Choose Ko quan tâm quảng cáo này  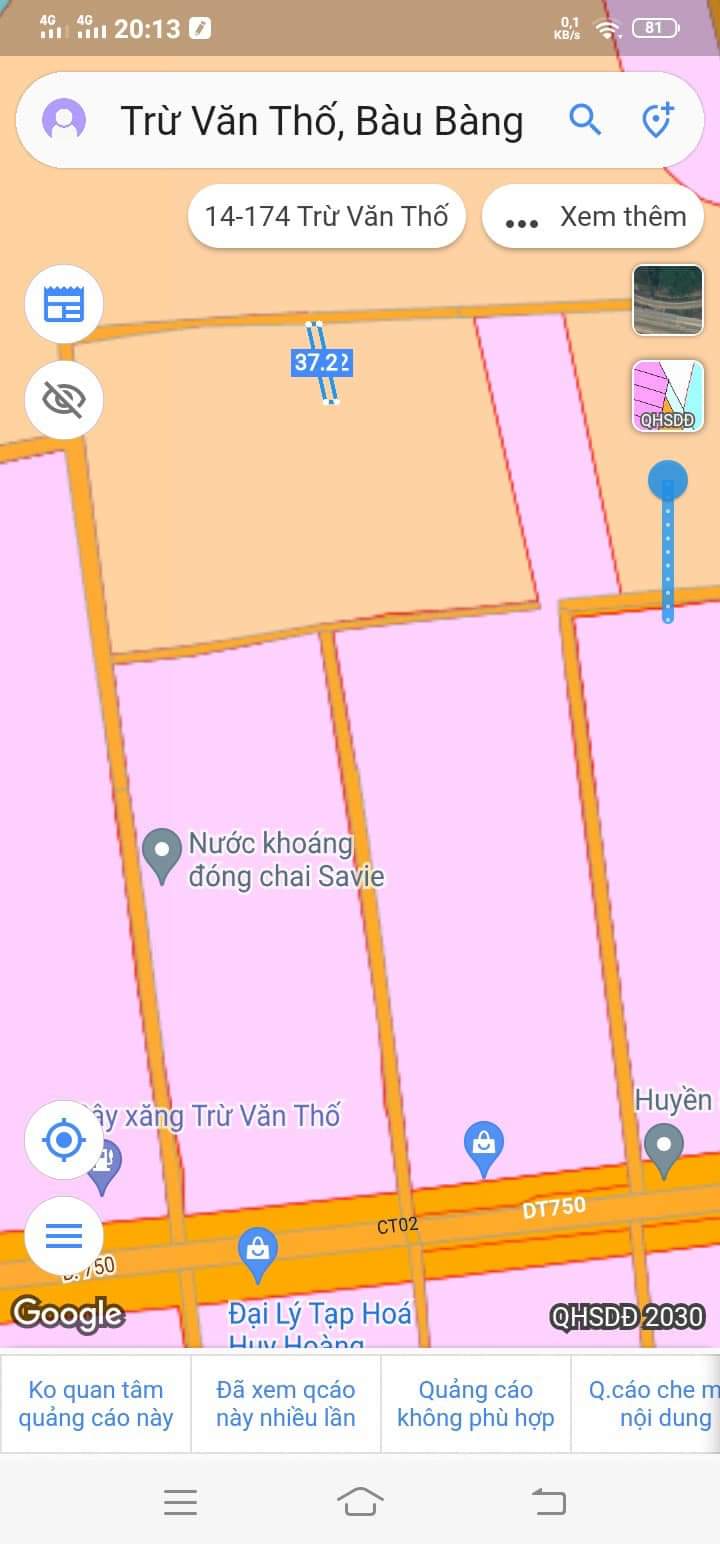pos(96,1403)
